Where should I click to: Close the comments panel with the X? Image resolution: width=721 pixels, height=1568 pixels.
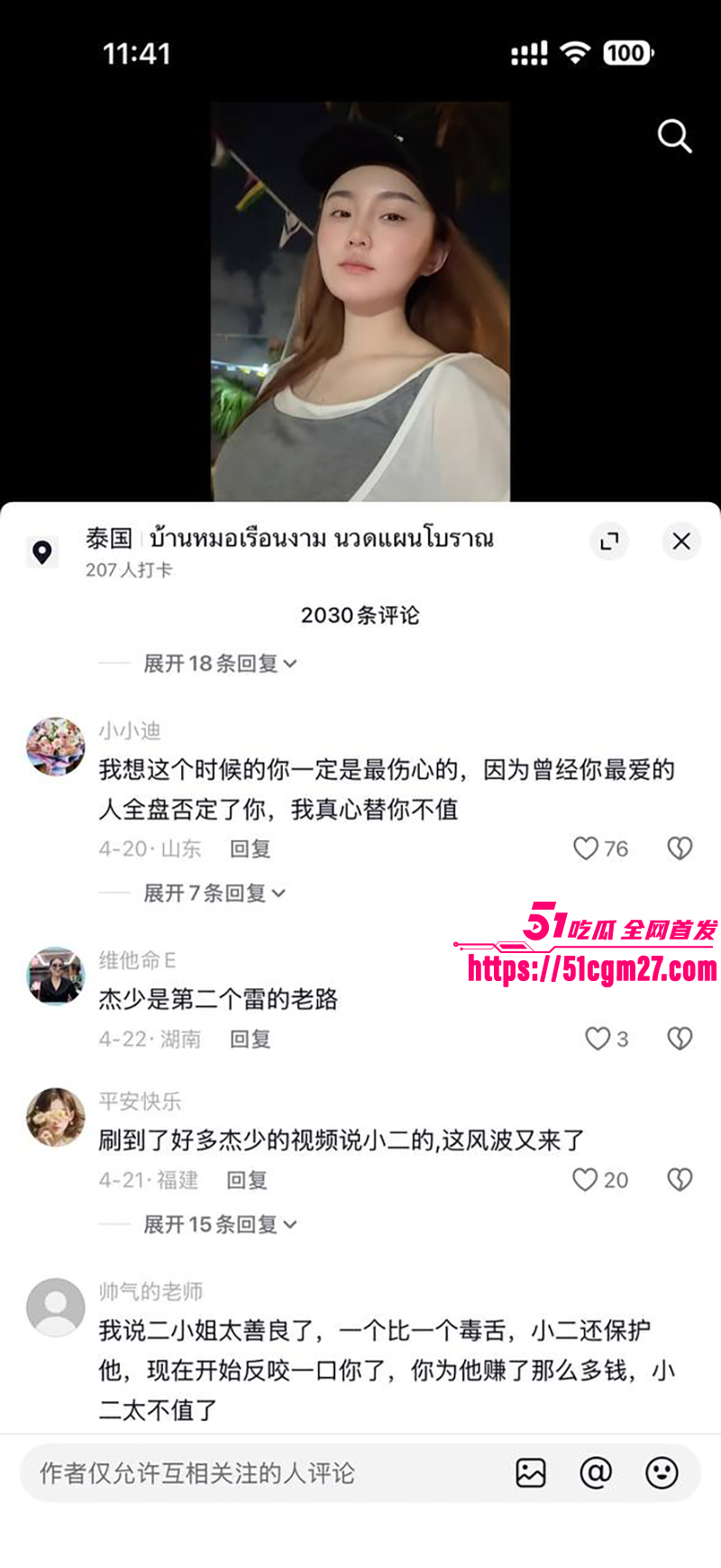682,541
